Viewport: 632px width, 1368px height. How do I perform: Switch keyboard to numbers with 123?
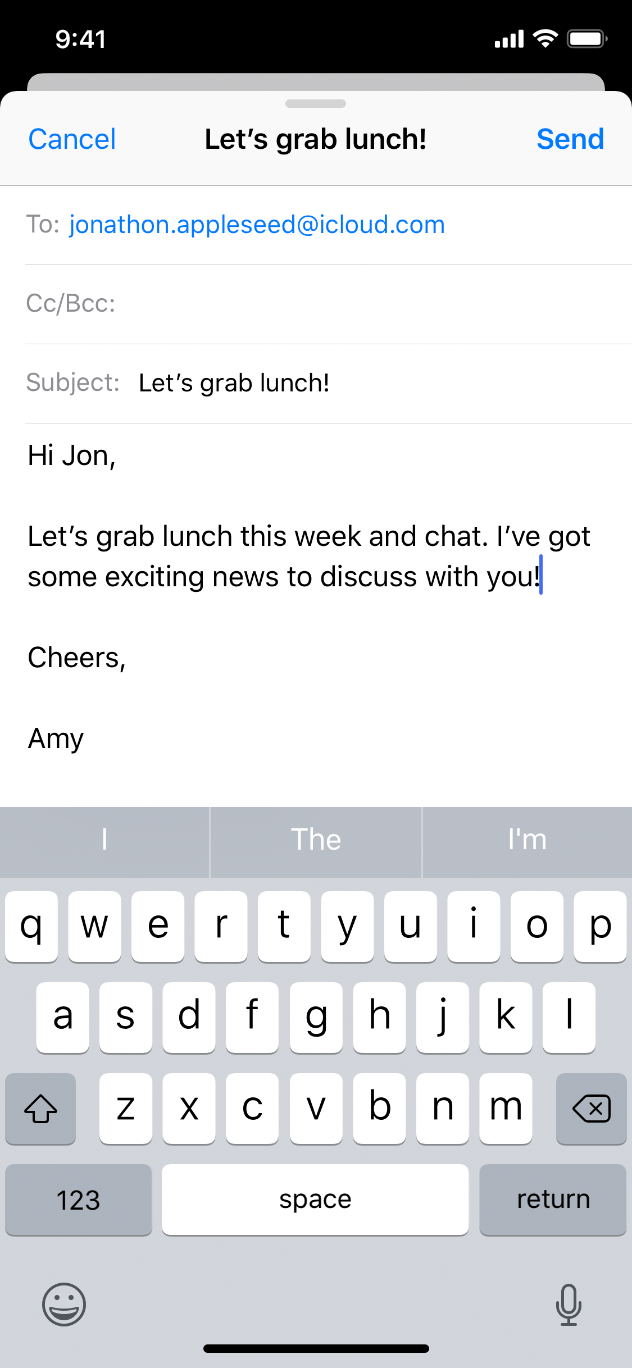click(78, 1200)
